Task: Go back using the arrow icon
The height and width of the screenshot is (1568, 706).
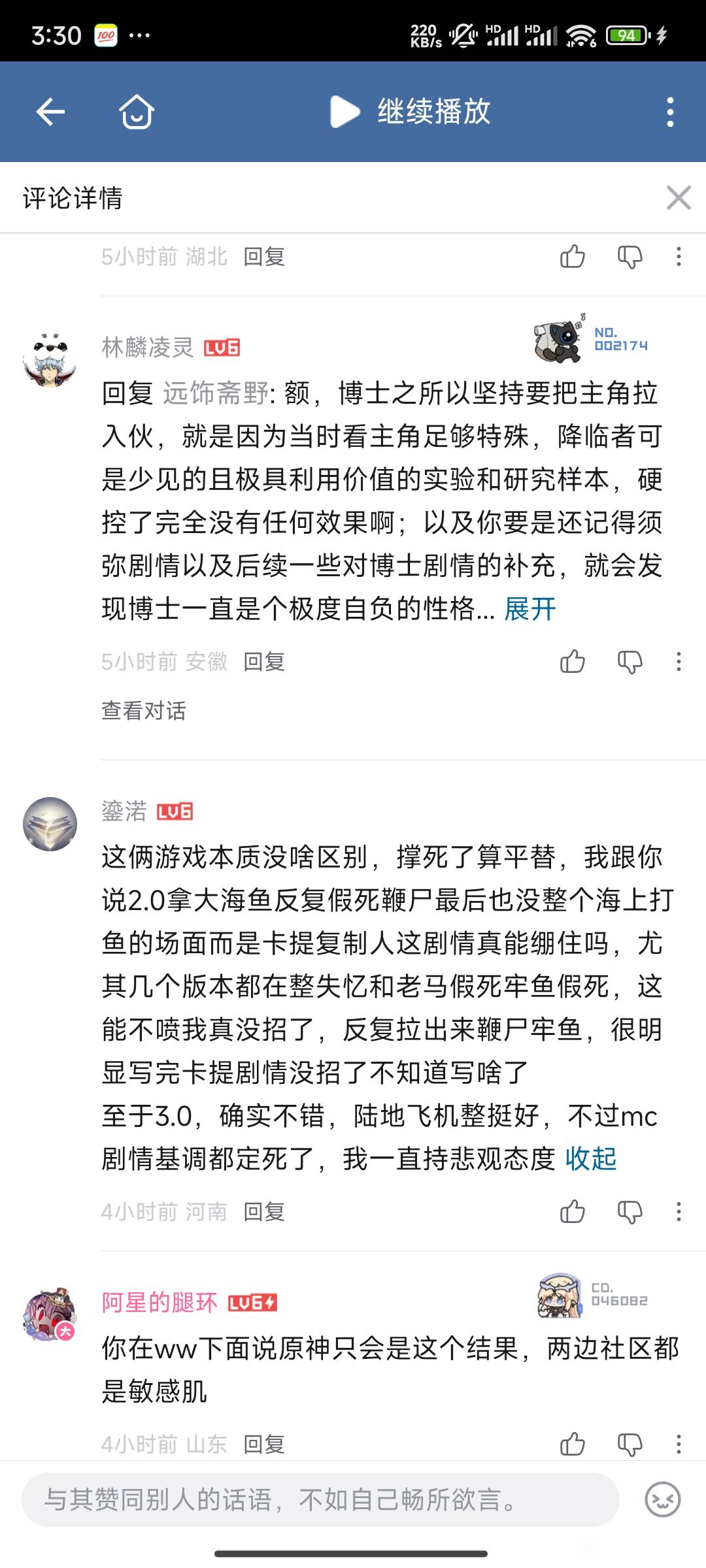Action: (x=50, y=112)
